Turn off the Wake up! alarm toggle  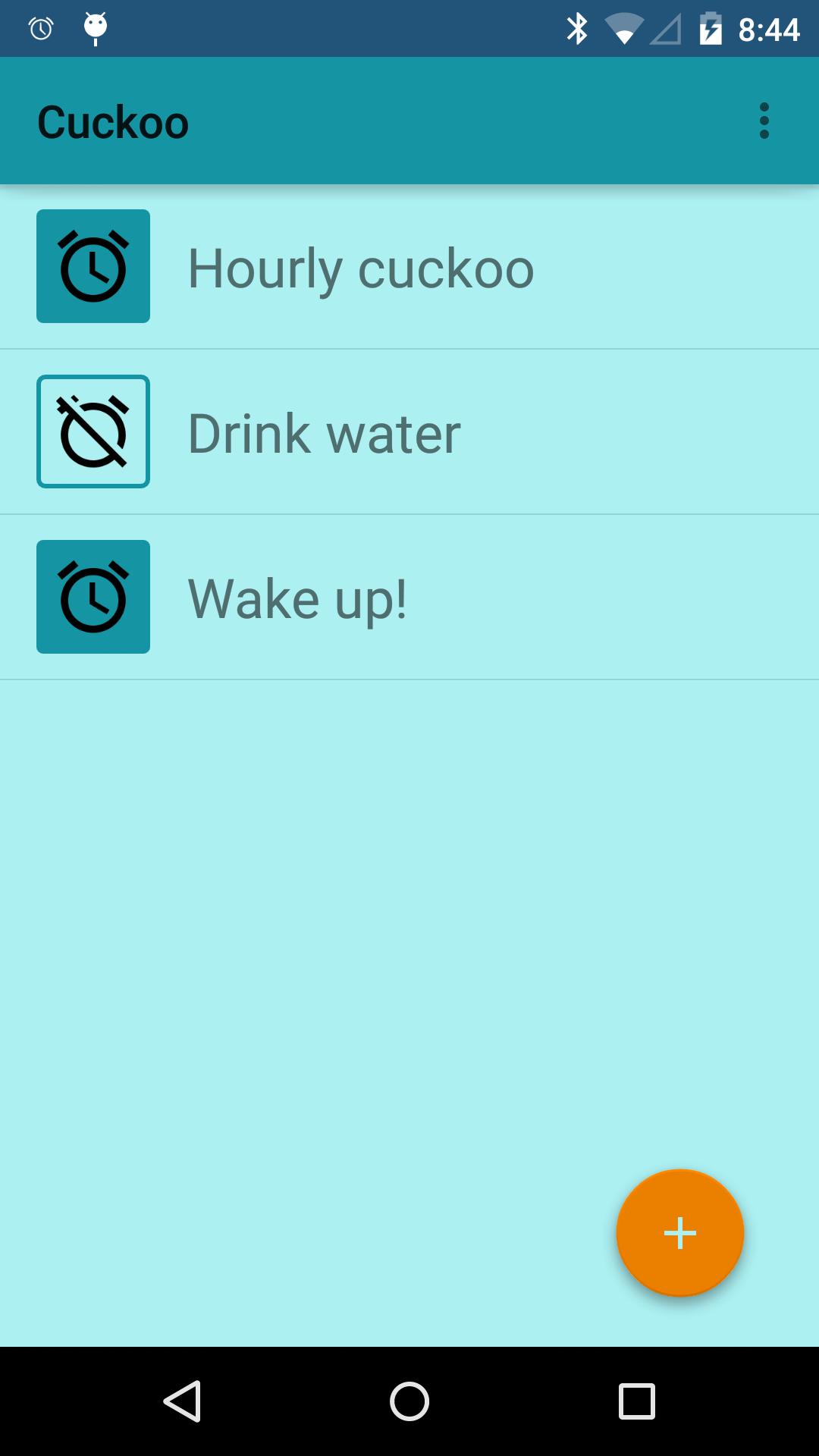(x=93, y=597)
